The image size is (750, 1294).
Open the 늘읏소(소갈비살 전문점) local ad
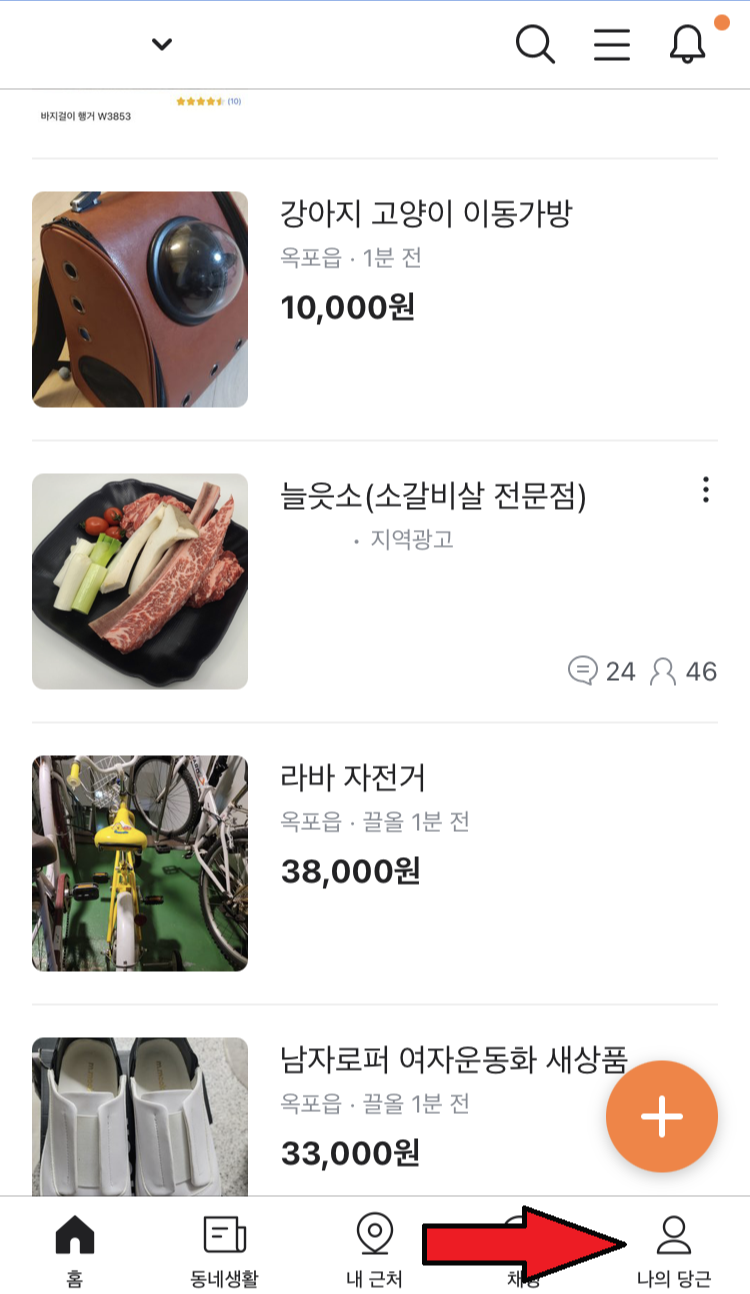pyautogui.click(x=433, y=496)
